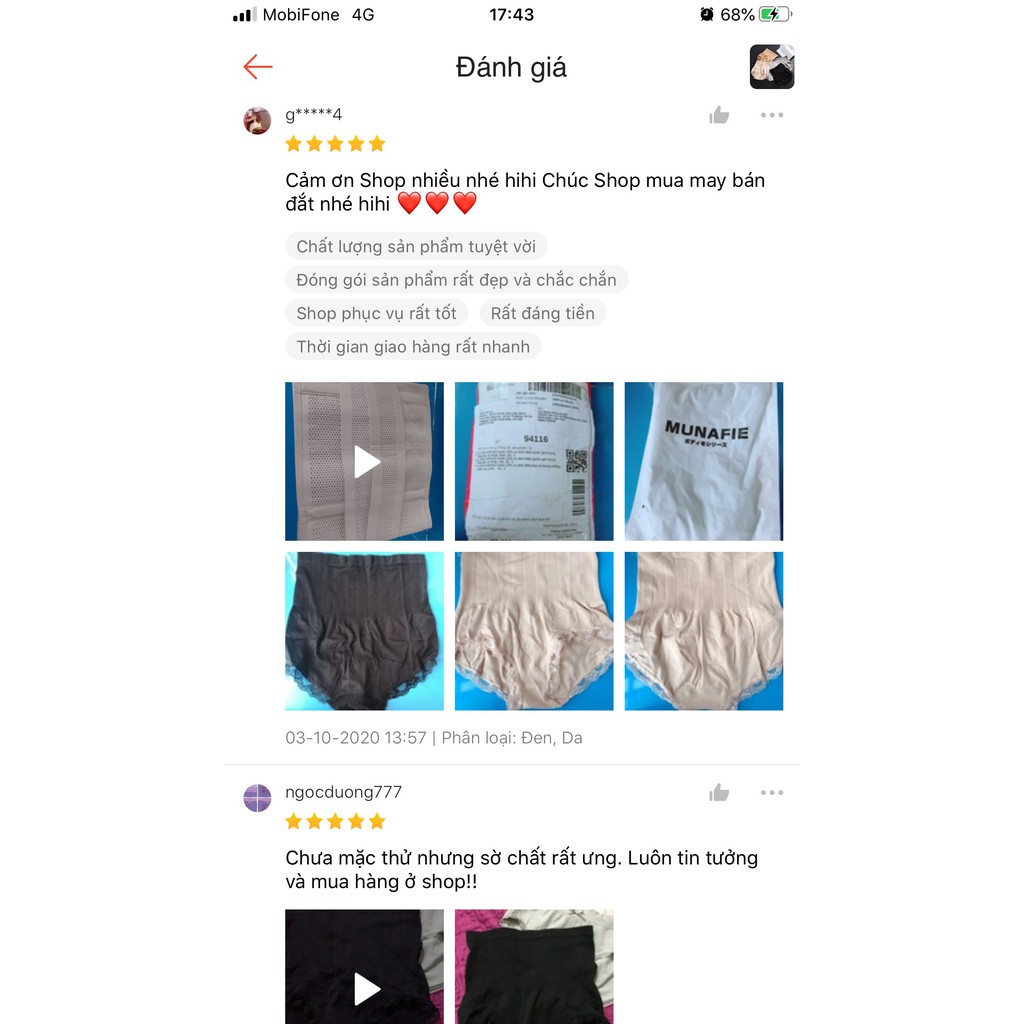The width and height of the screenshot is (1024, 1024).
Task: Open g*****4's profile avatar
Action: coord(257,121)
